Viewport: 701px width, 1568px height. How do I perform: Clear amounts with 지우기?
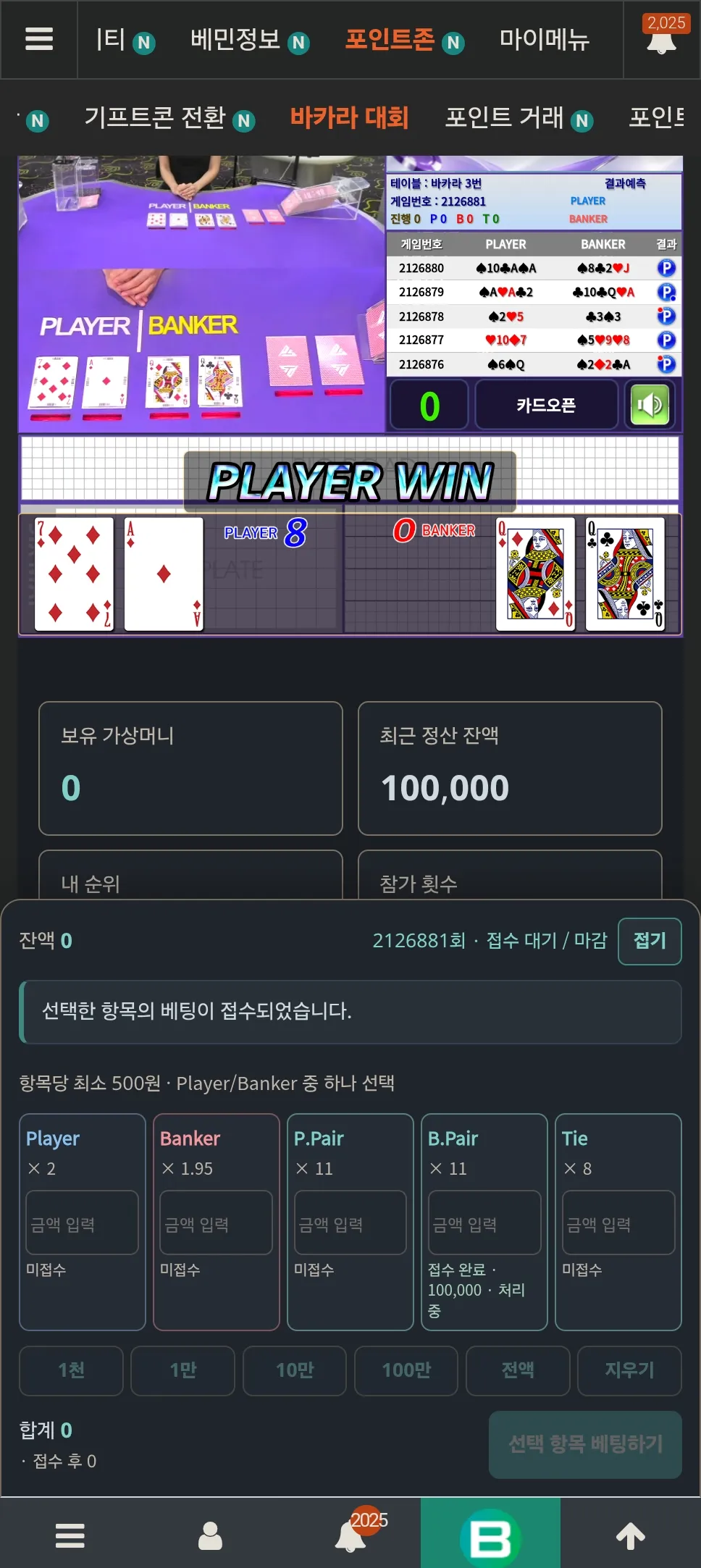tap(629, 1370)
